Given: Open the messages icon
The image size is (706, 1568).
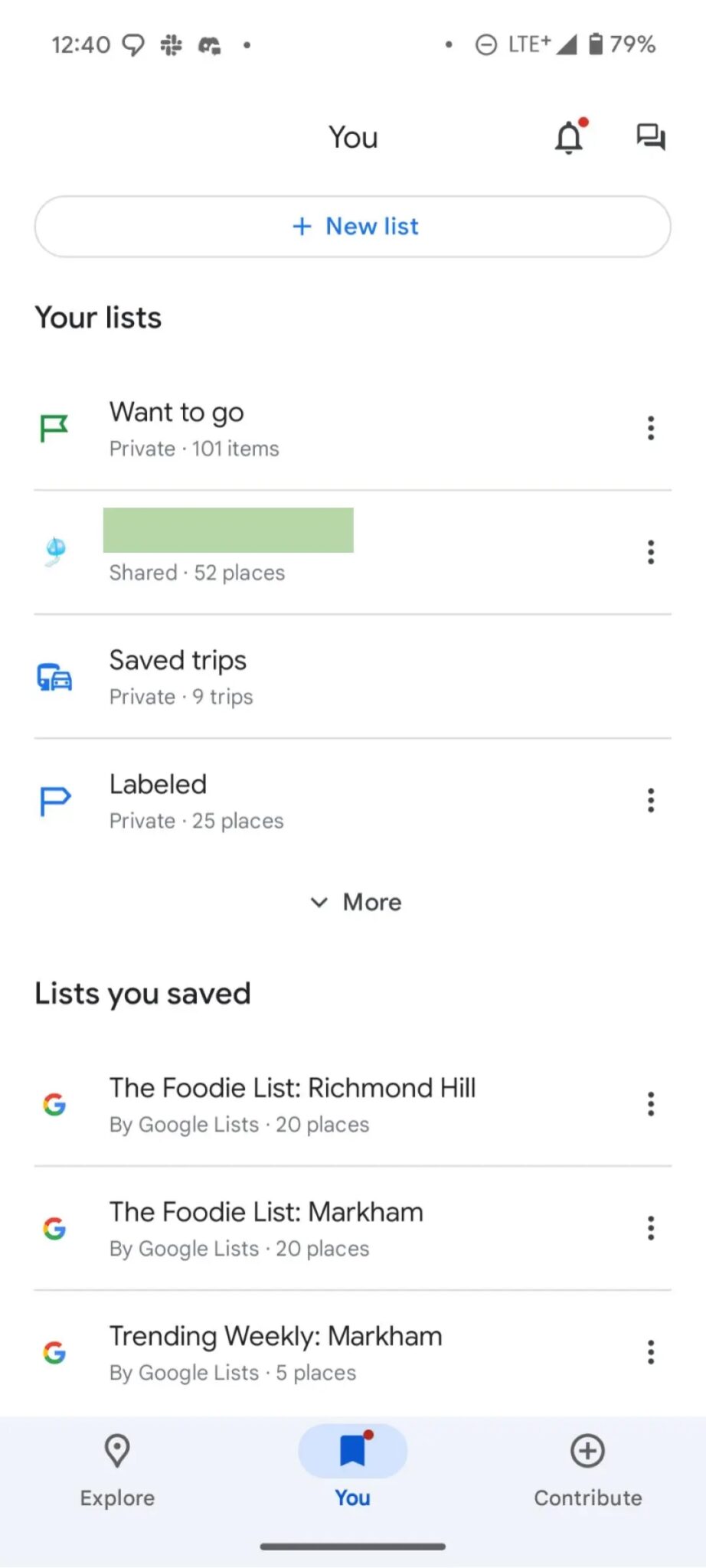Looking at the screenshot, I should tap(652, 138).
